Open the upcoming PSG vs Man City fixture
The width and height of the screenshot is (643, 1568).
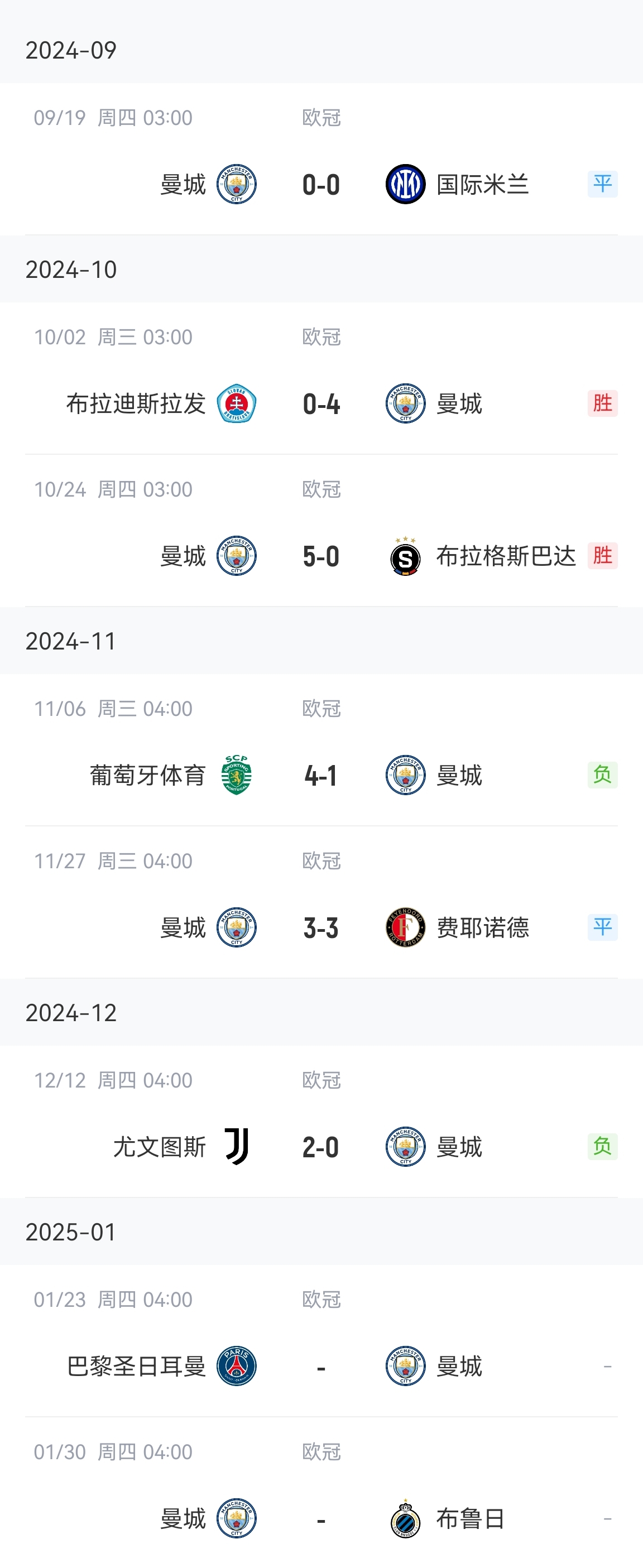pos(321,1366)
